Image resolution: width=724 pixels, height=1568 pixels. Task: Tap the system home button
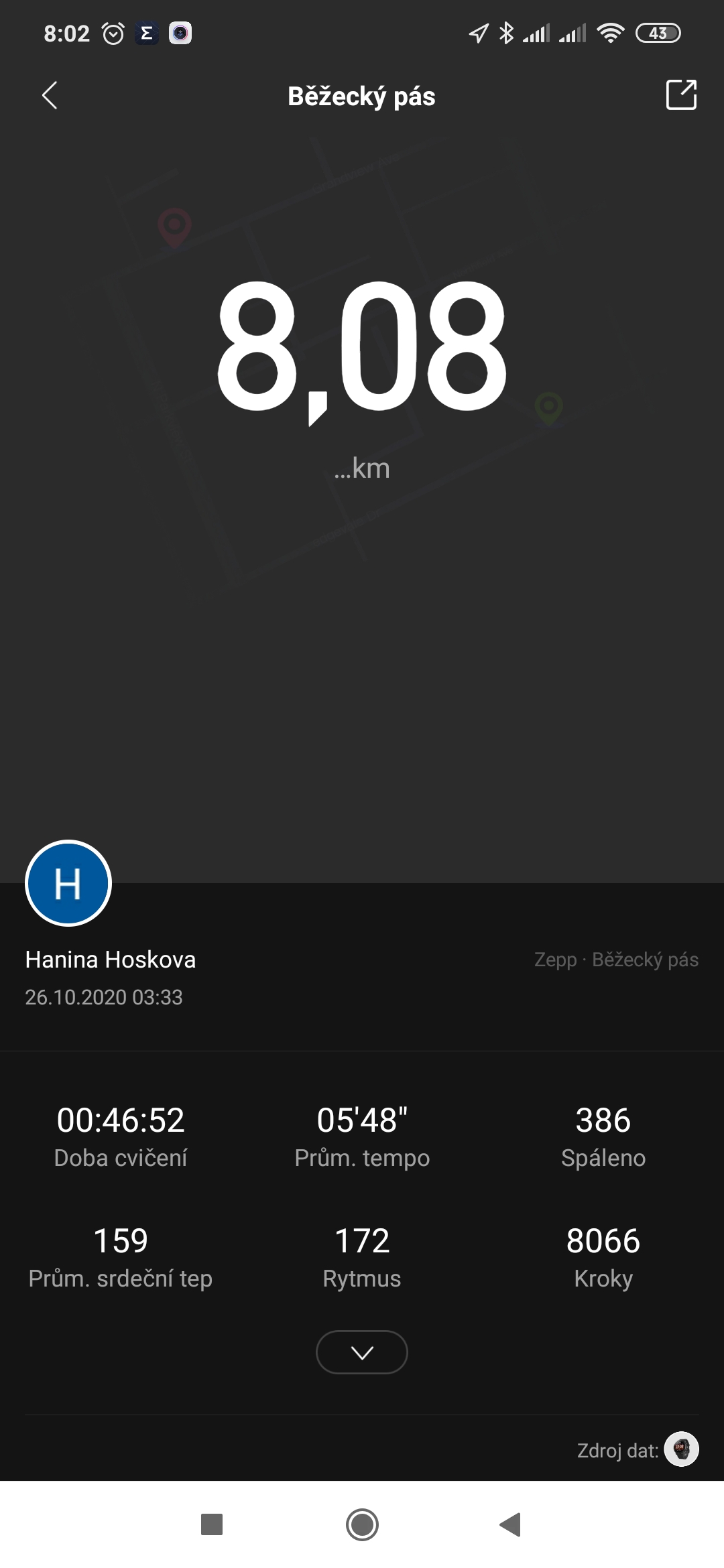362,1524
